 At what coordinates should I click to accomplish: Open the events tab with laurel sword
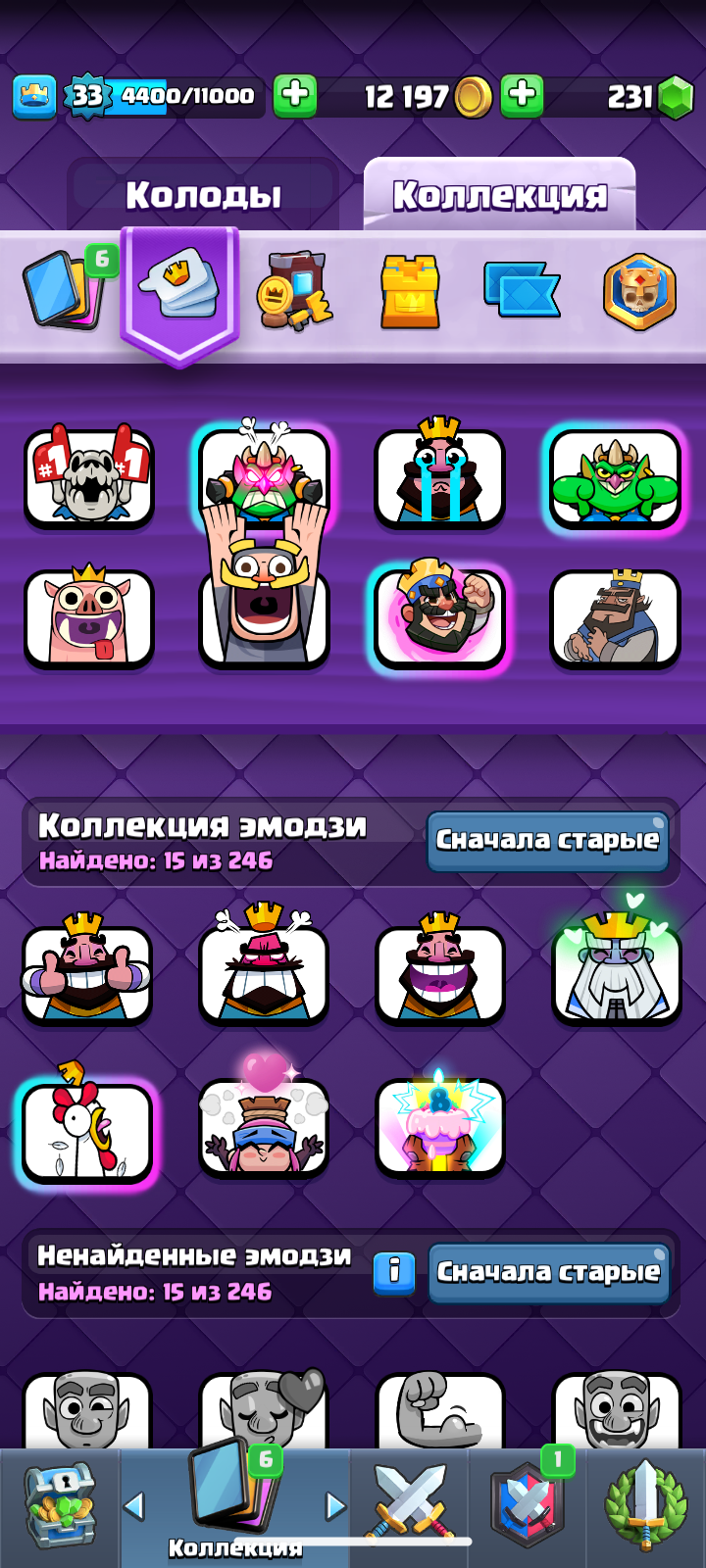644,1505
